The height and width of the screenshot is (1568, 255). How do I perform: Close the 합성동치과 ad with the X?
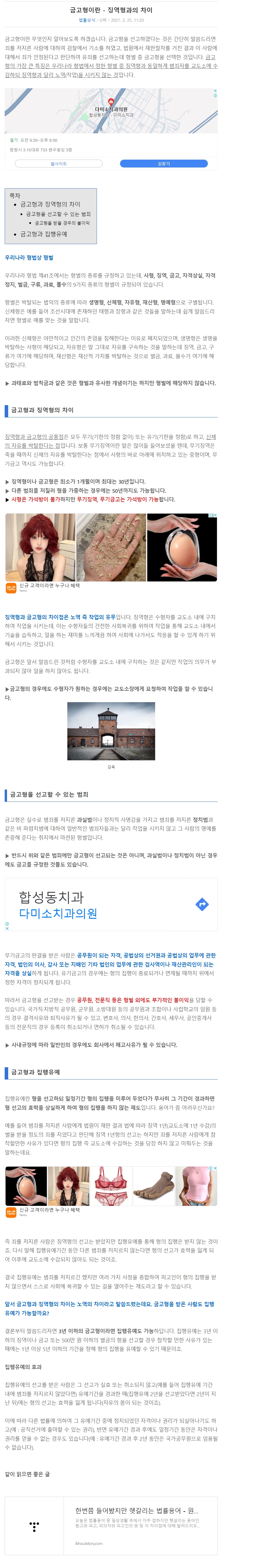click(x=7, y=928)
